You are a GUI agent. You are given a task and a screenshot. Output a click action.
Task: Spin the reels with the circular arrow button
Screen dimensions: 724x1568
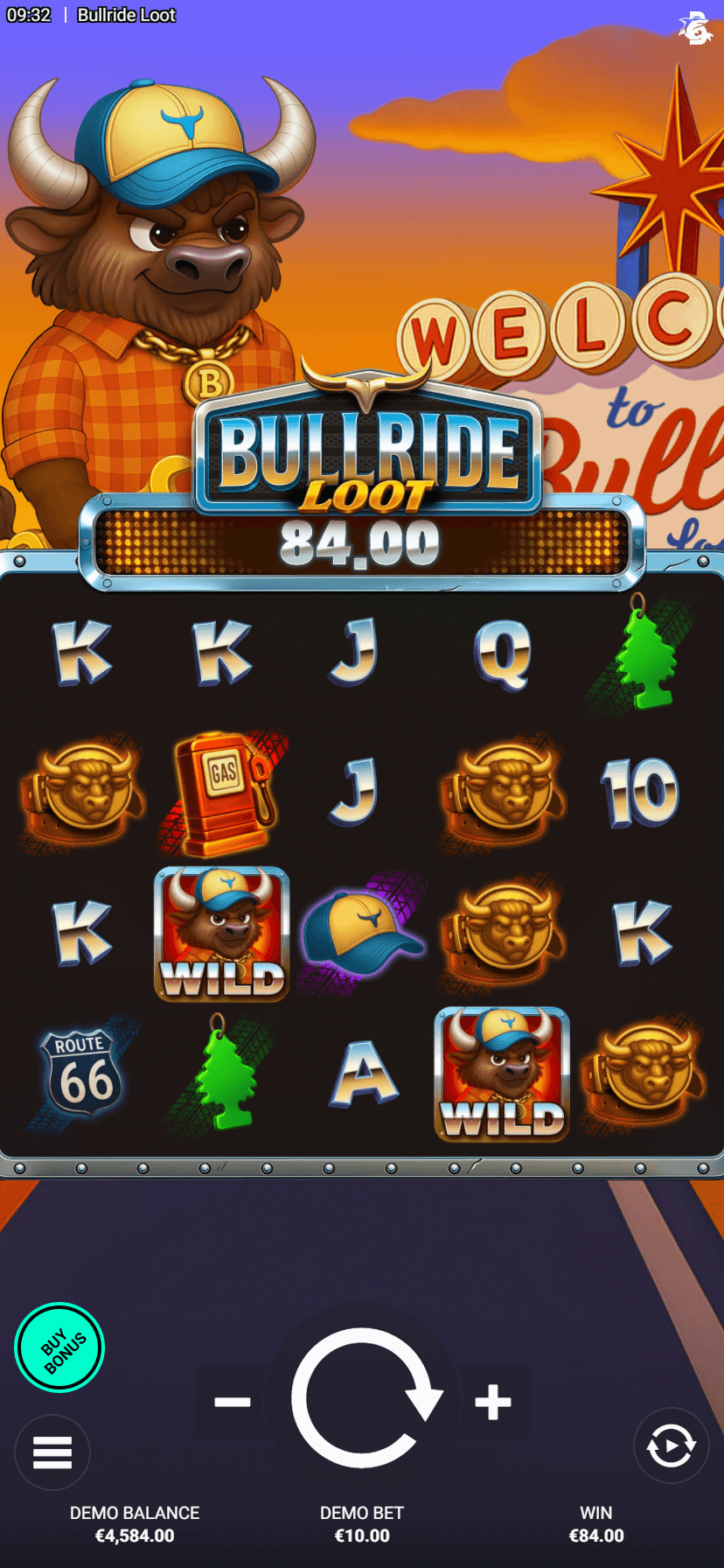pos(363,1400)
